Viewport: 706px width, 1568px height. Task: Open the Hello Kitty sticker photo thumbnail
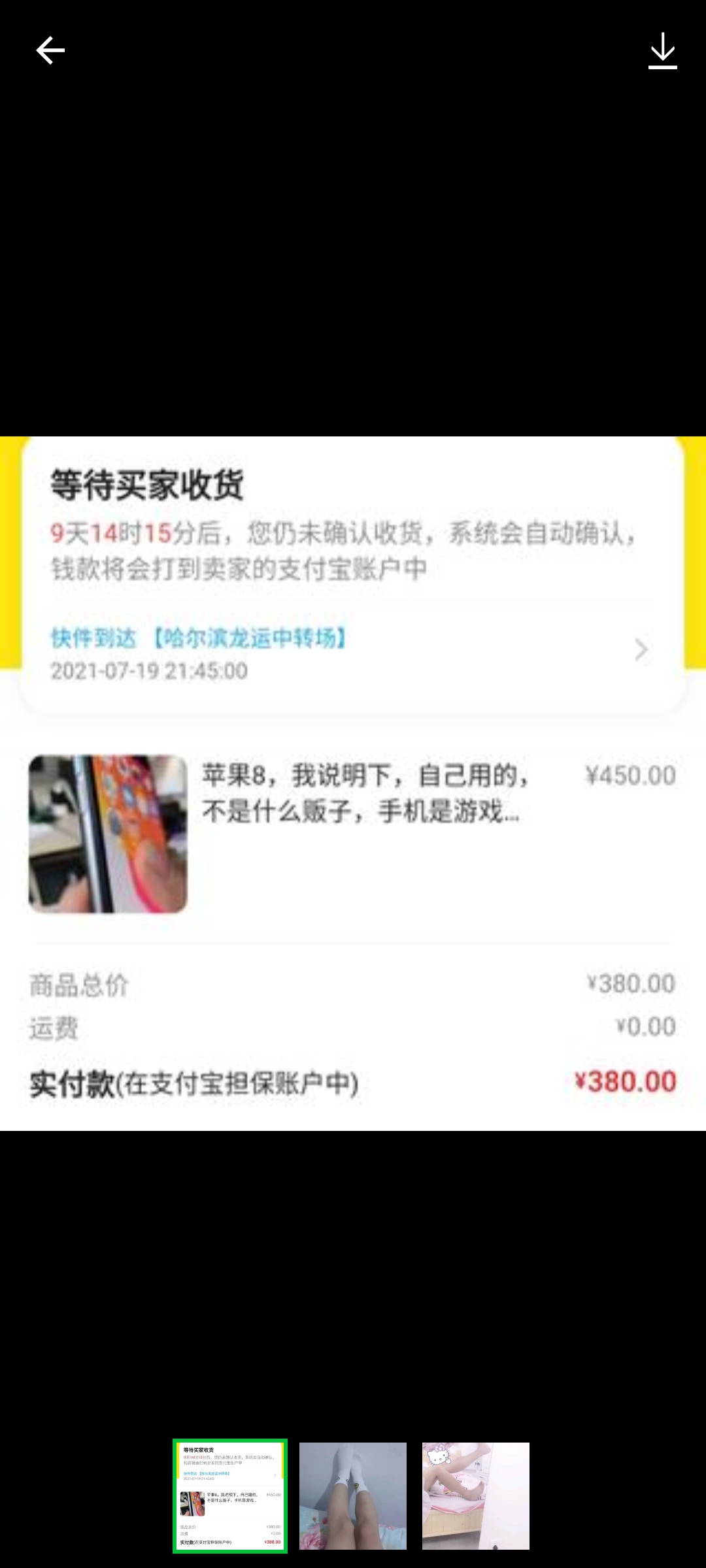click(x=475, y=1495)
